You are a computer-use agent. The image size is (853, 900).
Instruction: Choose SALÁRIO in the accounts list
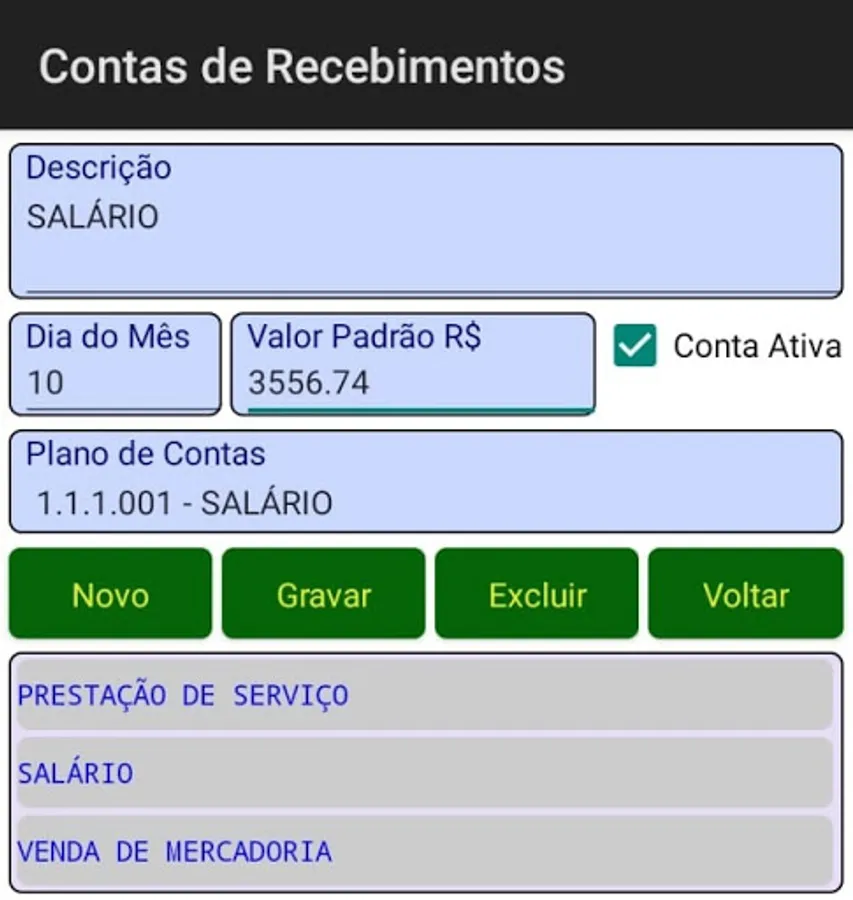point(425,773)
